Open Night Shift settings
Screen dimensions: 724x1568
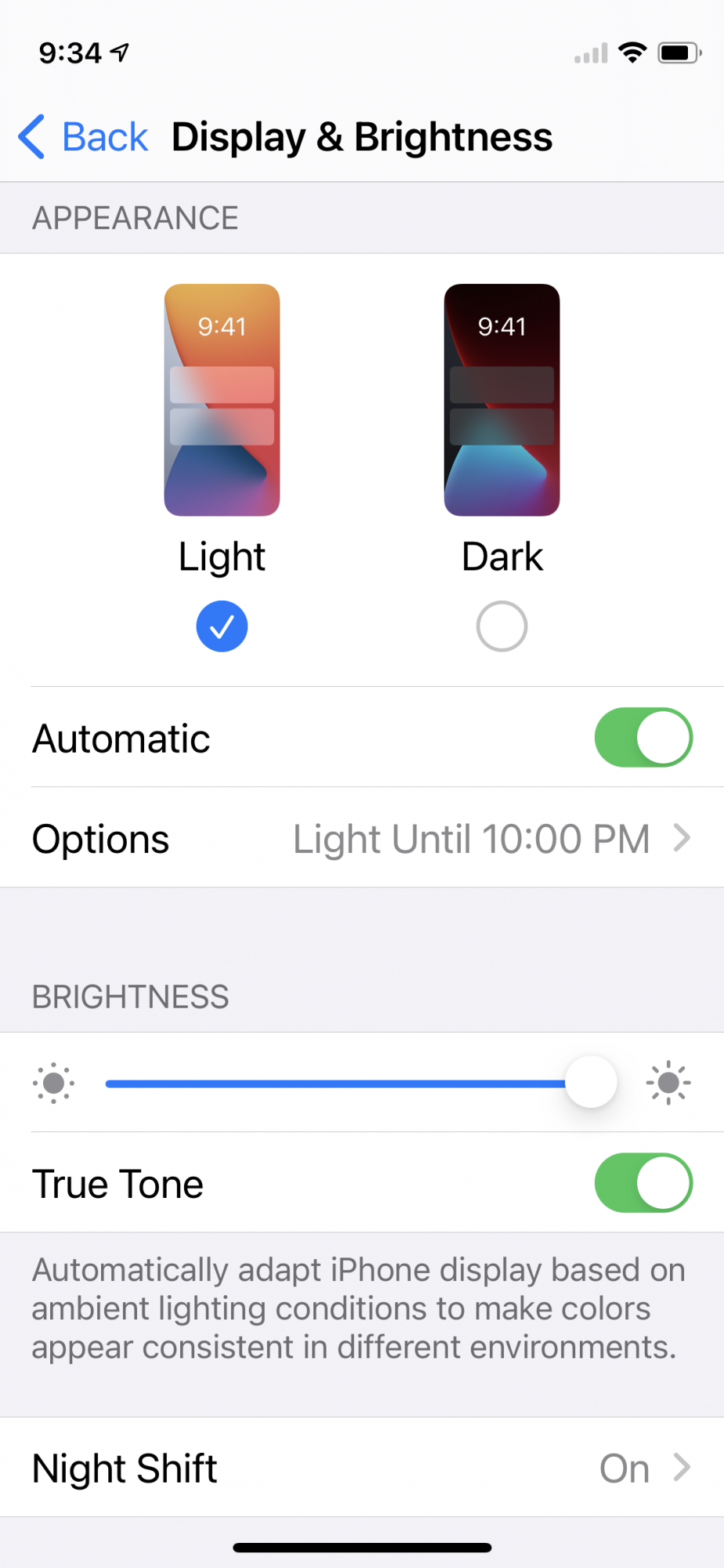pyautogui.click(x=362, y=1468)
